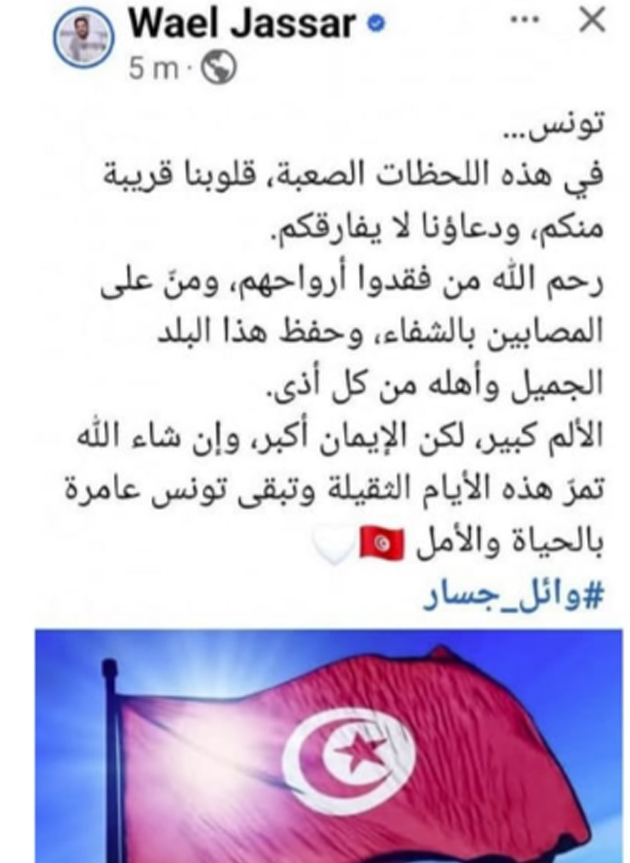Open Wael Jassar's profile picture
Image resolution: width=630 pixels, height=863 pixels.
[83, 41]
